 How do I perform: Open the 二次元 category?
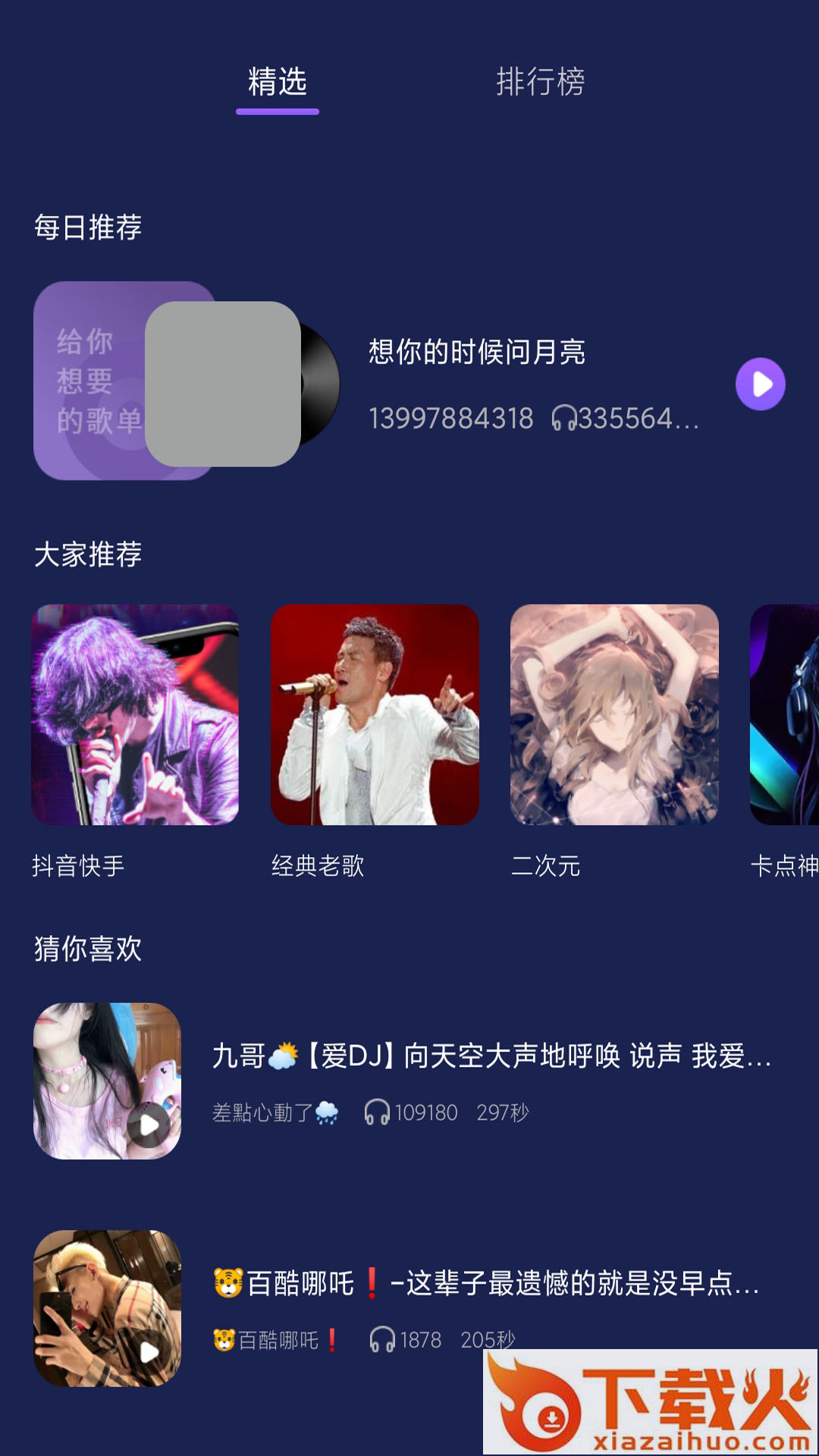[x=614, y=714]
